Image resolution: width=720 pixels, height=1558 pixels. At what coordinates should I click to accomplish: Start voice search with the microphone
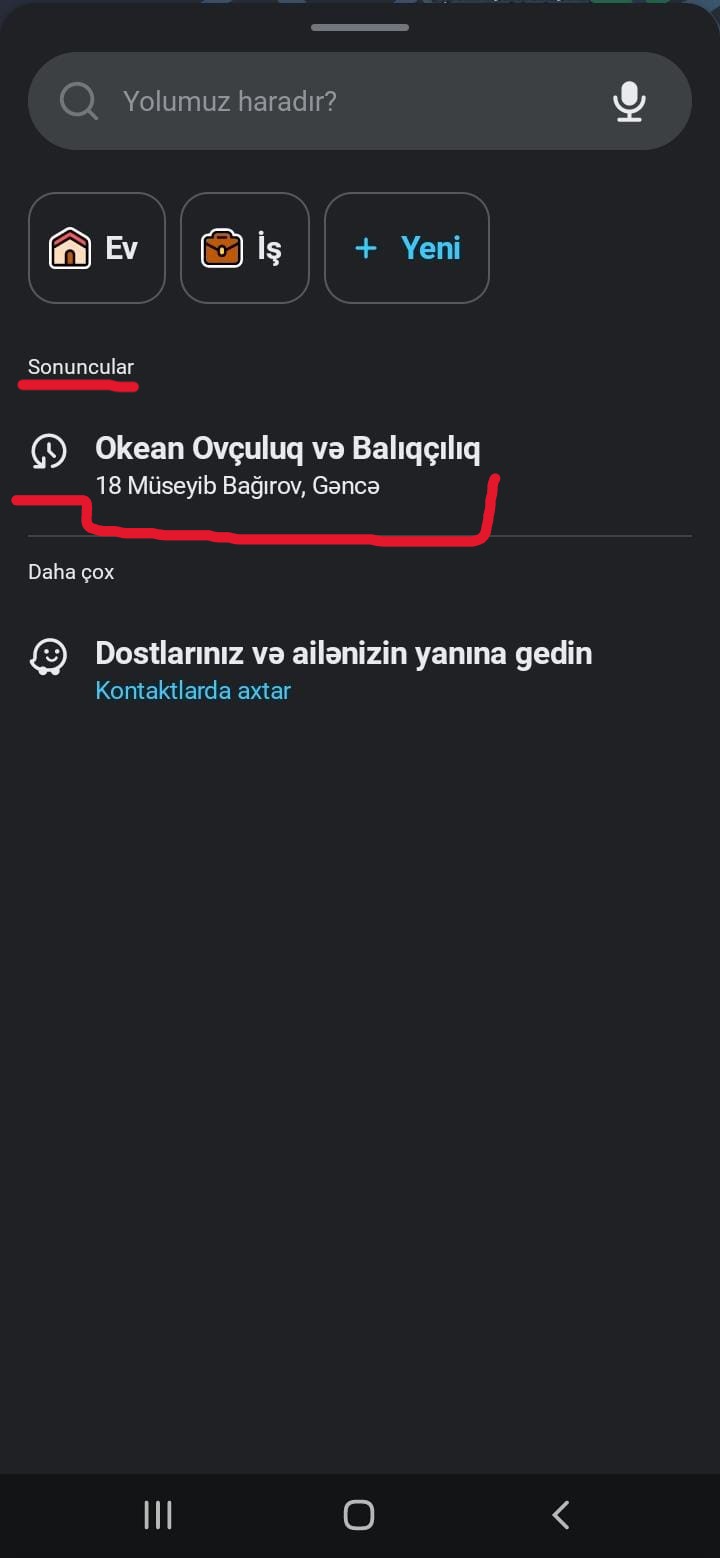[x=629, y=101]
